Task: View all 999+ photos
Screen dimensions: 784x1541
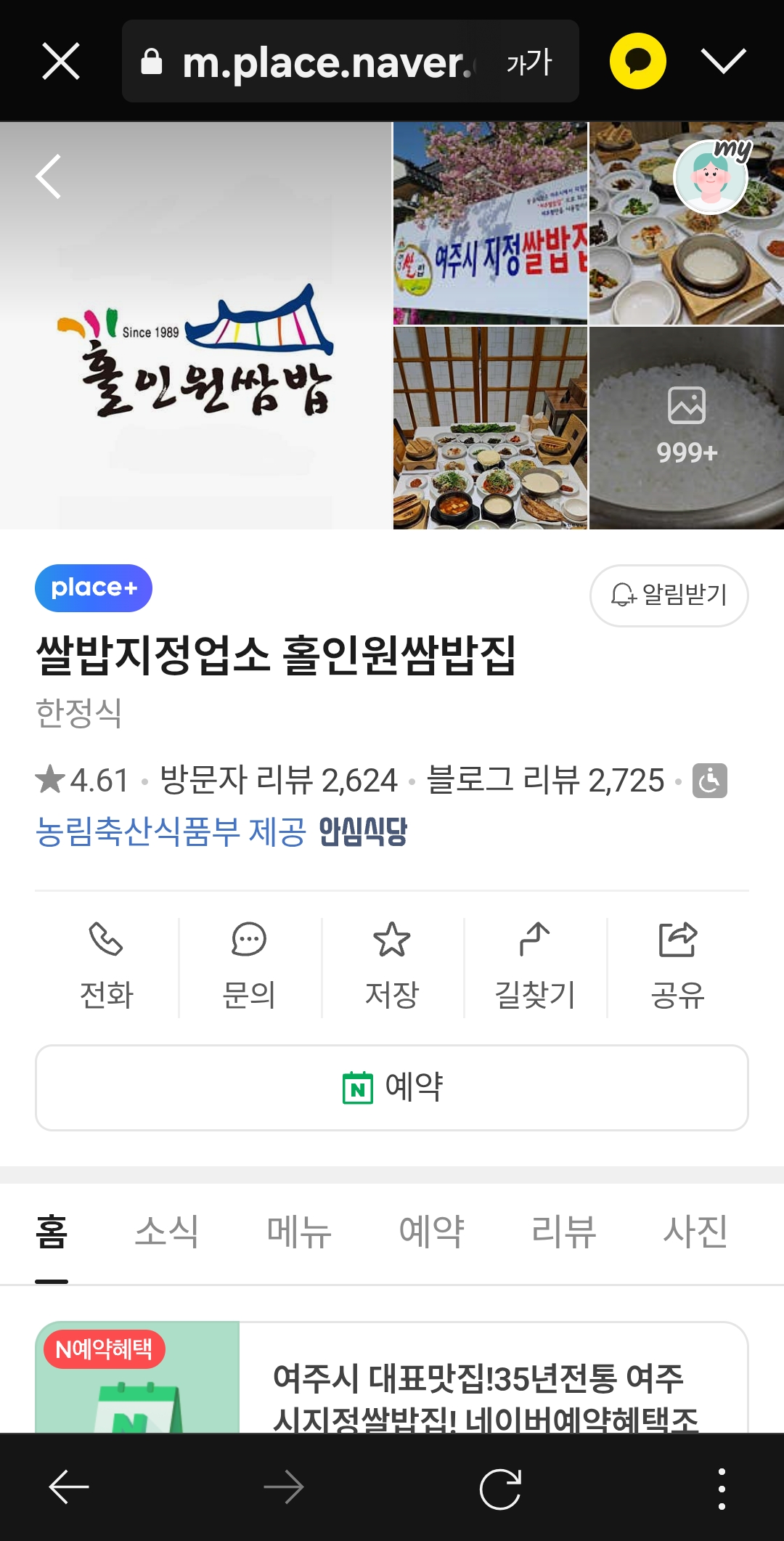Action: (686, 428)
